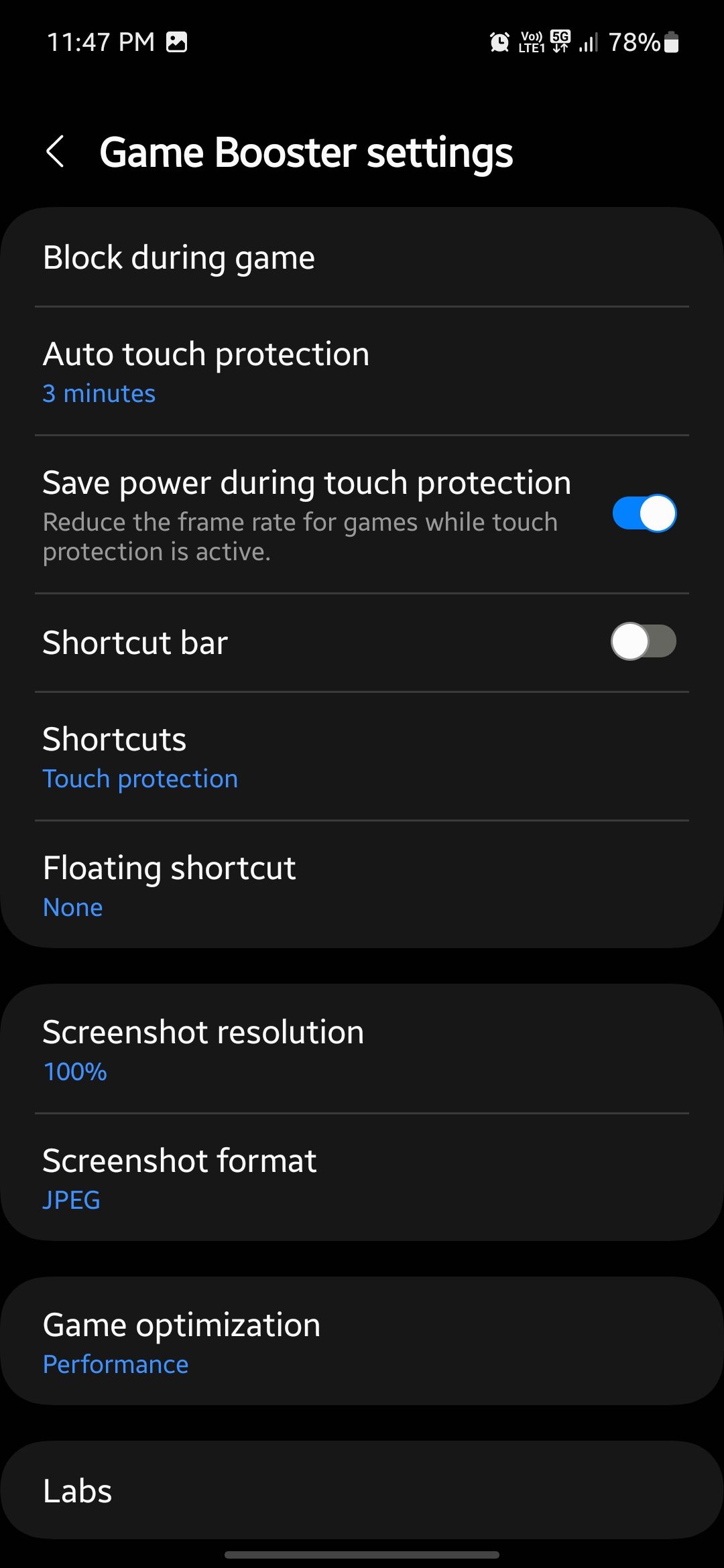Open Screenshot resolution set to 100%
Viewport: 724px width, 1568px height.
362,1049
